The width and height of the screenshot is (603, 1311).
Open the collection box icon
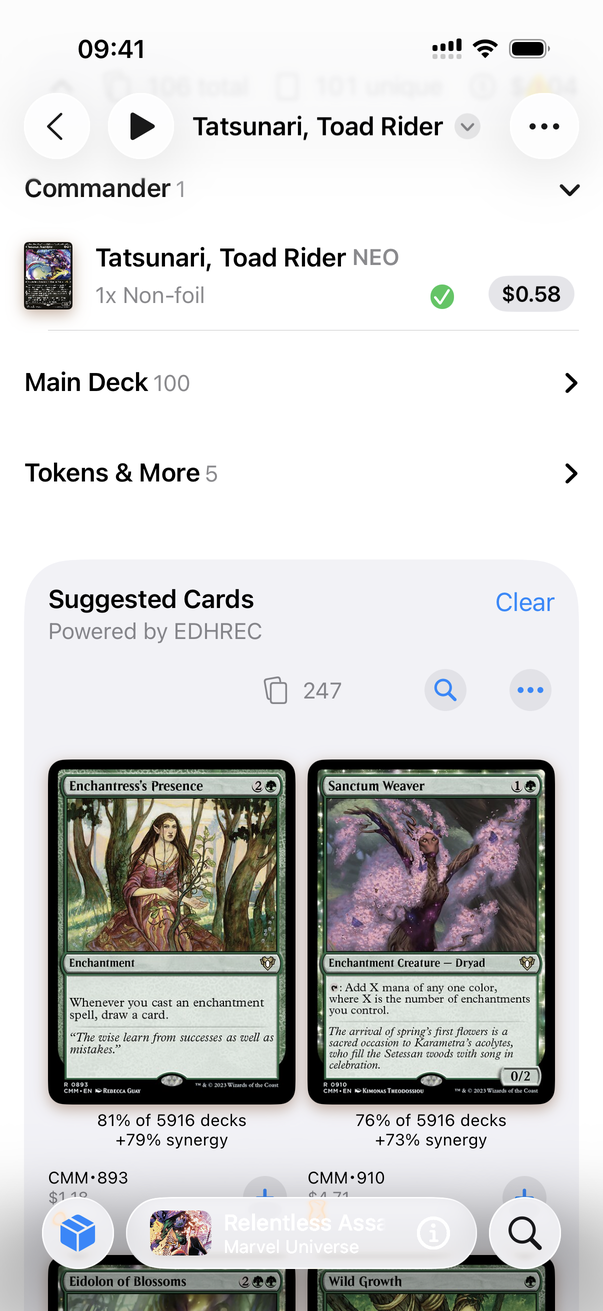click(x=77, y=1234)
